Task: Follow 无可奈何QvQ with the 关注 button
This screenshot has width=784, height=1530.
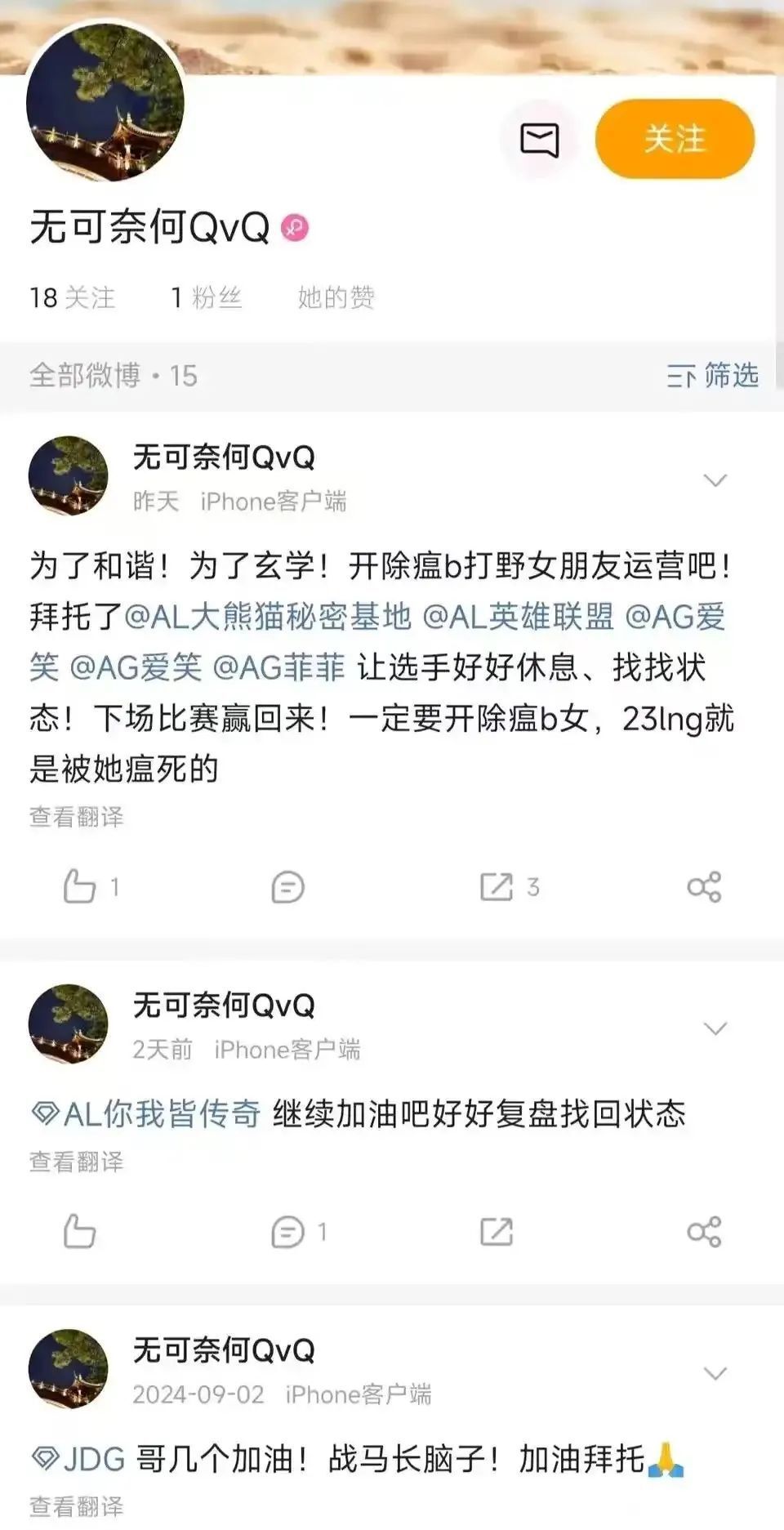Action: coord(675,139)
